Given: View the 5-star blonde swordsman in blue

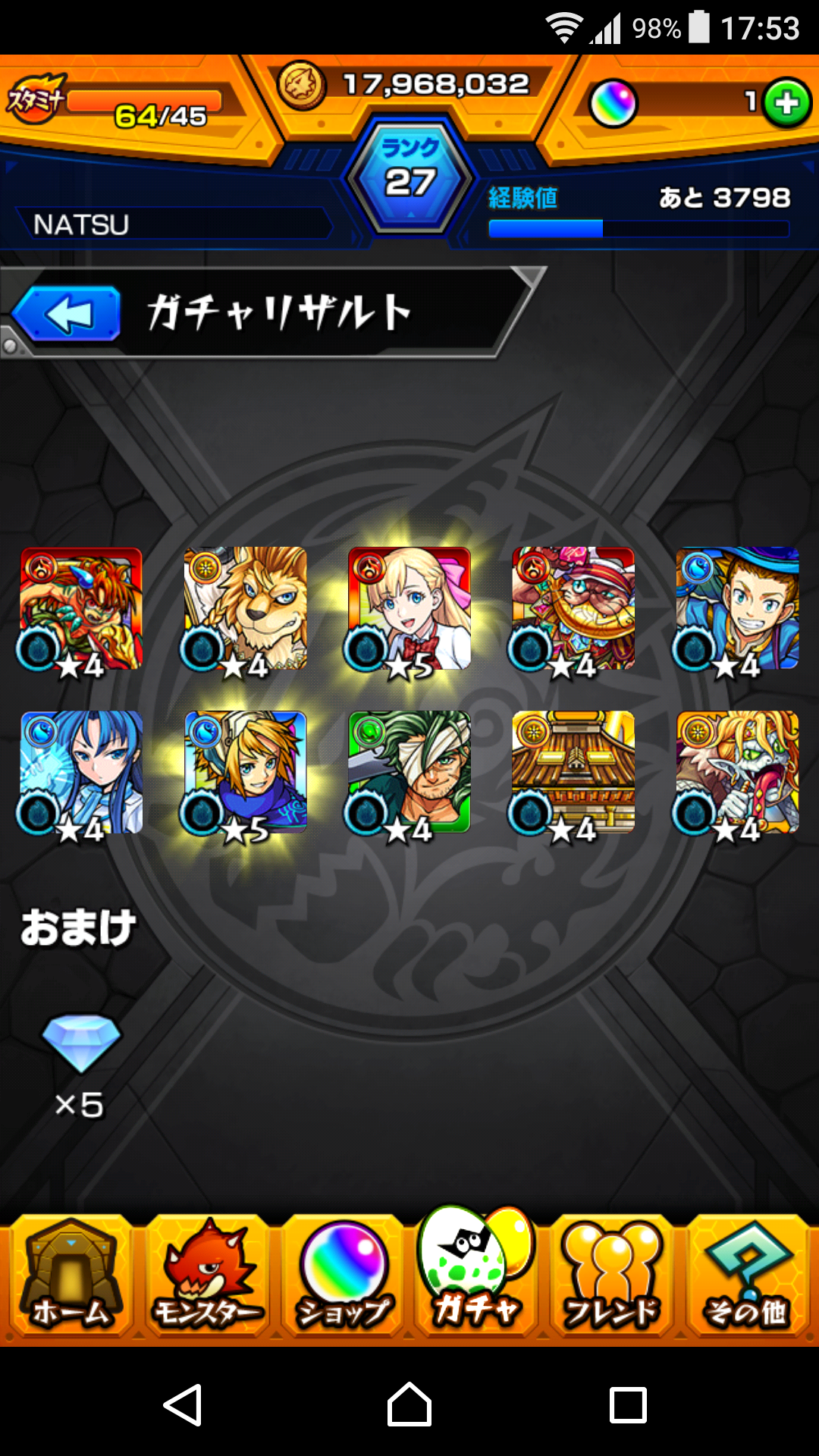Looking at the screenshot, I should [x=246, y=773].
